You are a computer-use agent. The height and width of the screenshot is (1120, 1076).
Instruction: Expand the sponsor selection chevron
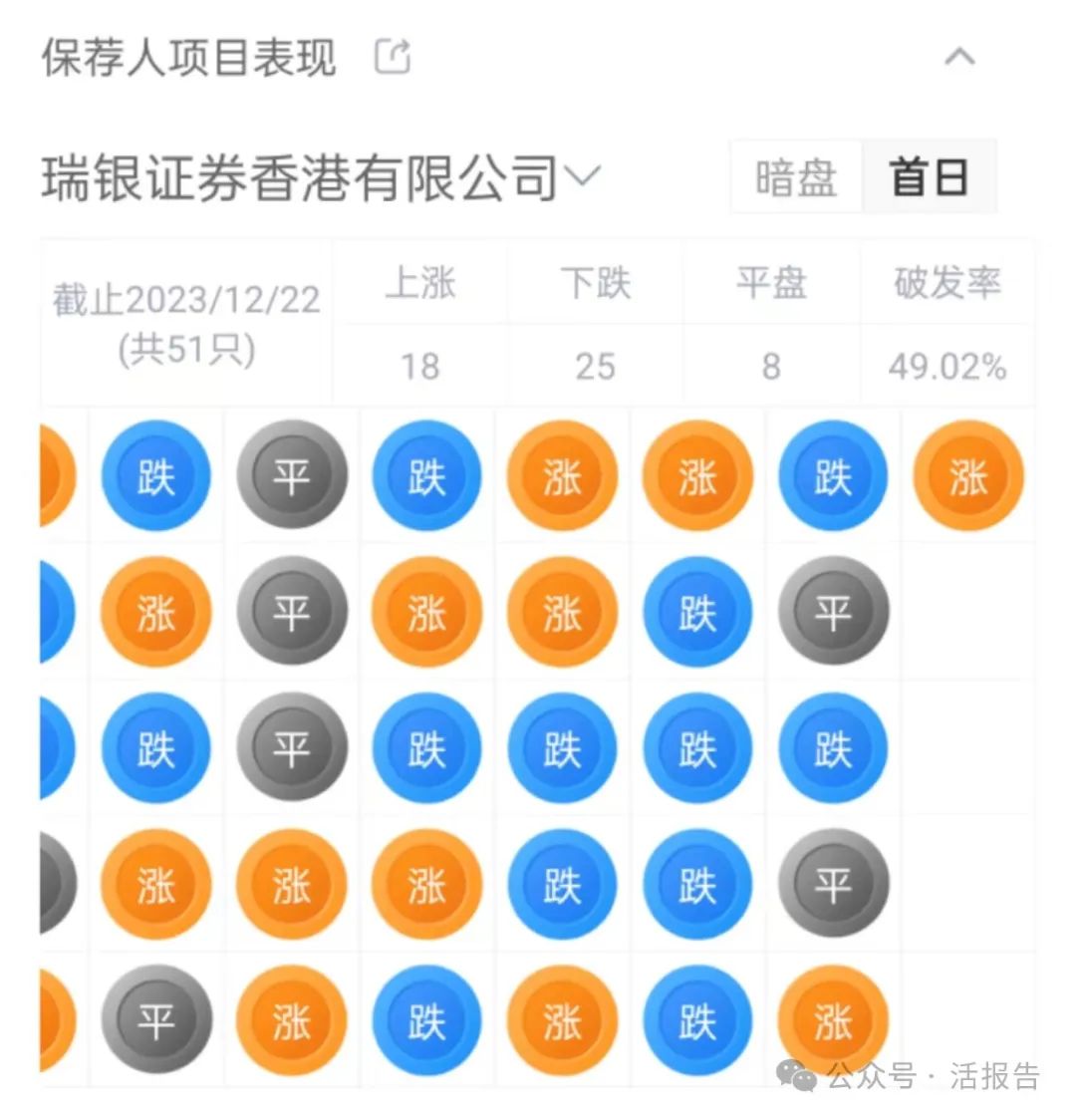[585, 177]
